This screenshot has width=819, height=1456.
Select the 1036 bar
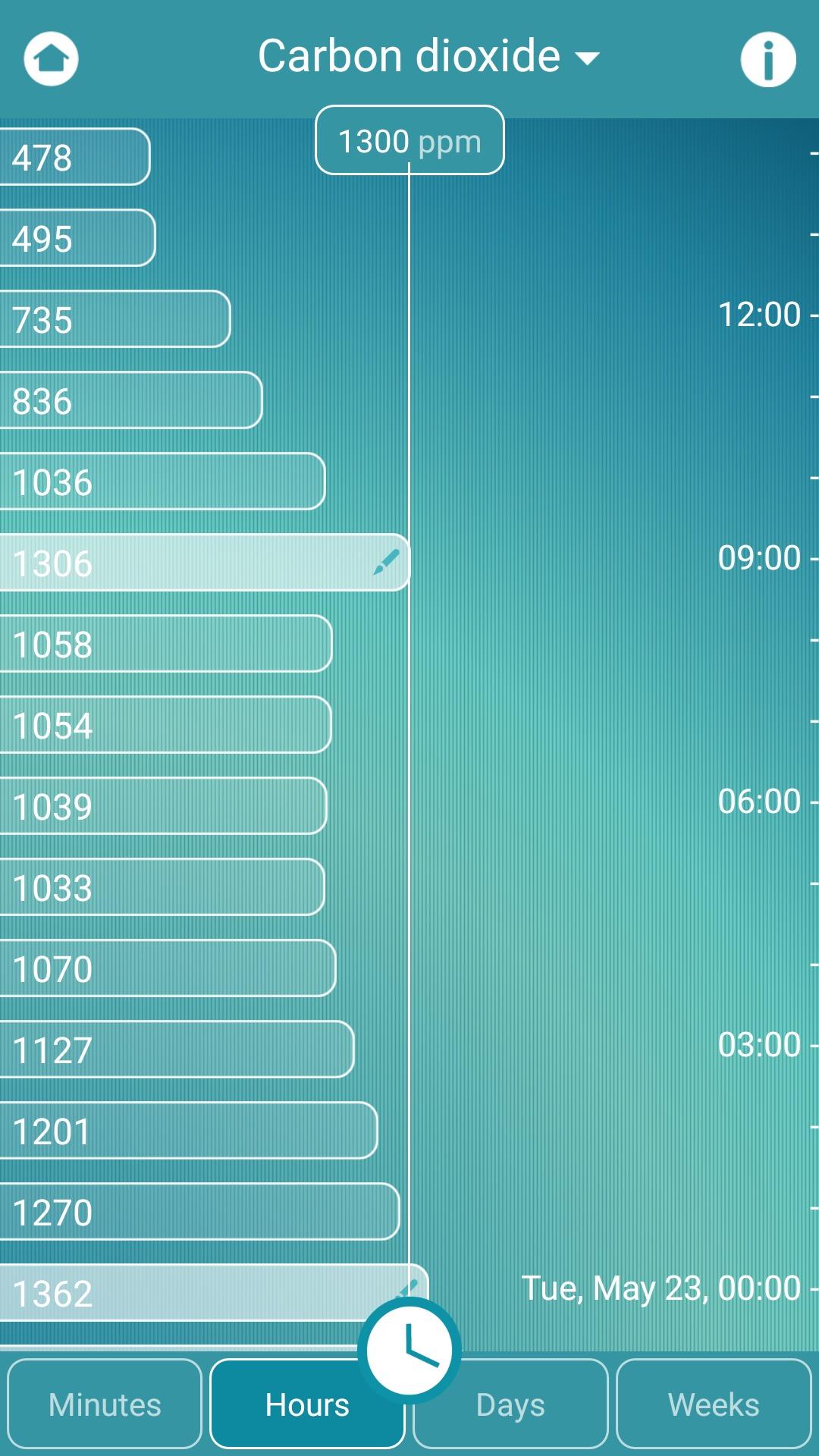coord(162,482)
